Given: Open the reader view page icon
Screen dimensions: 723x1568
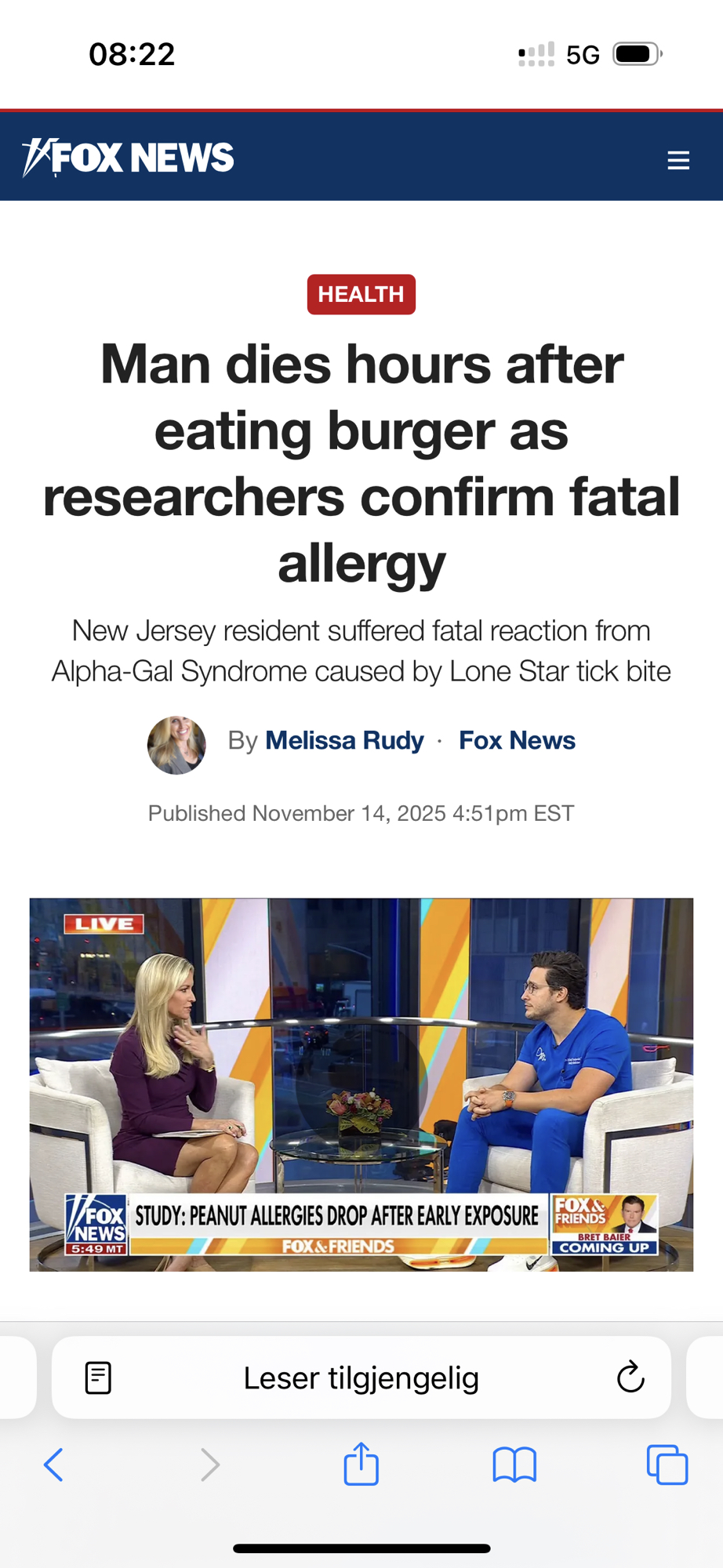Looking at the screenshot, I should (x=98, y=1377).
